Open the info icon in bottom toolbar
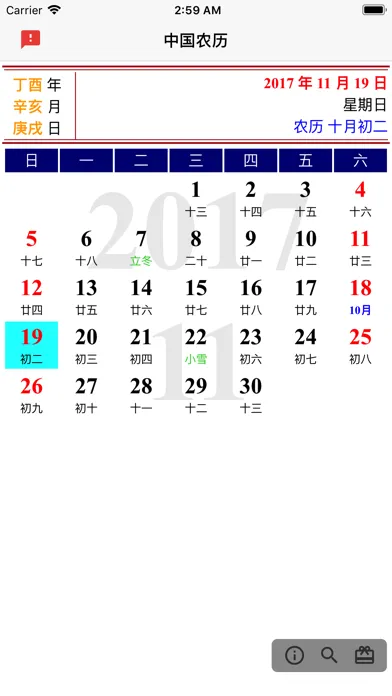The image size is (392, 696). (294, 655)
